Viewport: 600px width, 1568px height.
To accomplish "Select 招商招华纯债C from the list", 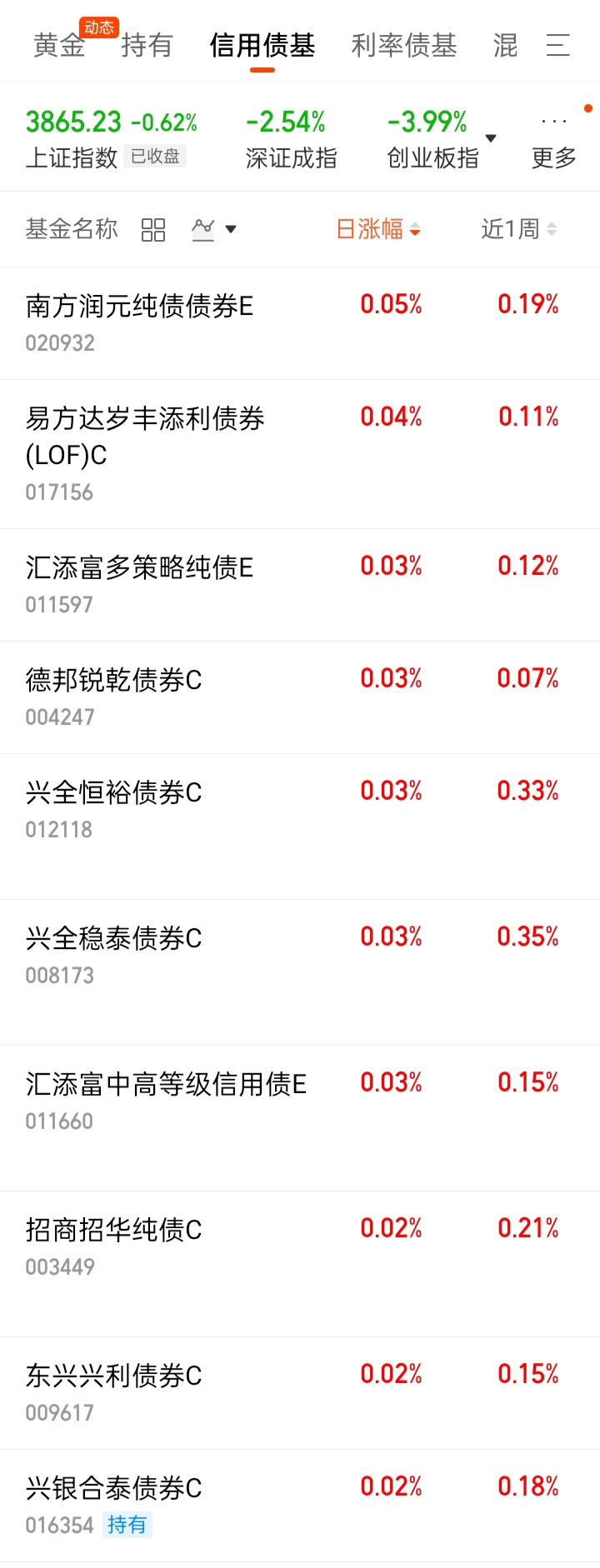I will click(114, 1246).
